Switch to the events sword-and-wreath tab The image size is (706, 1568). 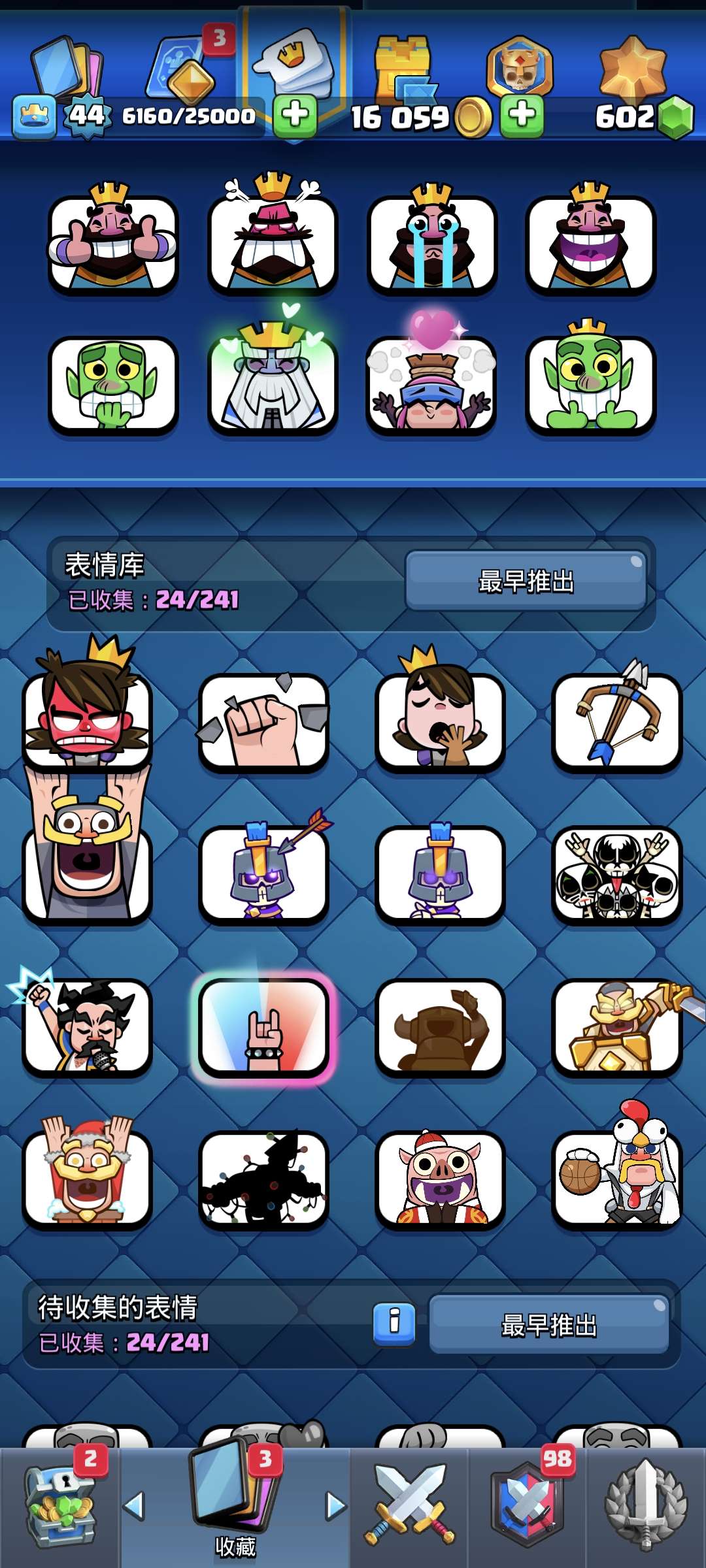(x=646, y=1506)
